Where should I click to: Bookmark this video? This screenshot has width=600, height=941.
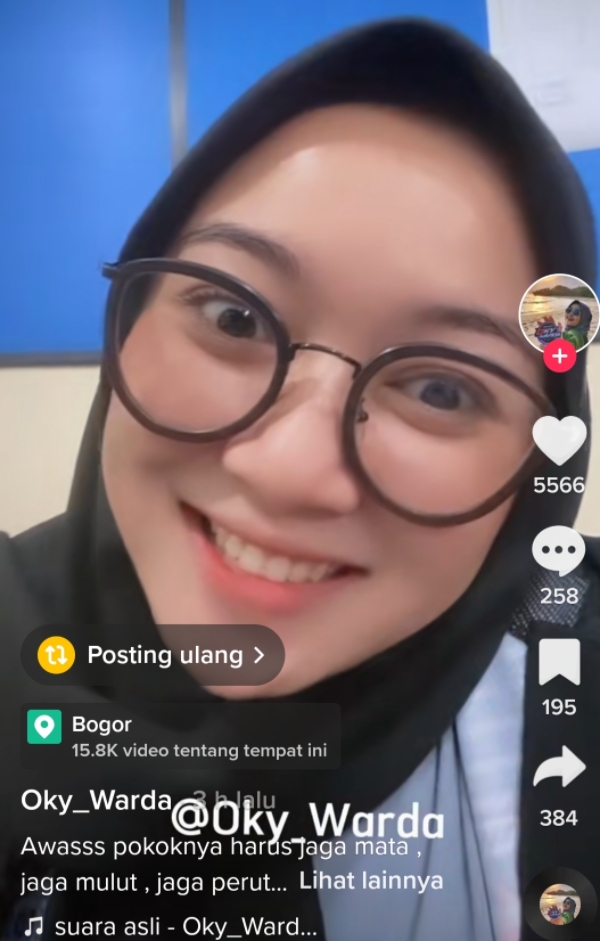tap(558, 663)
